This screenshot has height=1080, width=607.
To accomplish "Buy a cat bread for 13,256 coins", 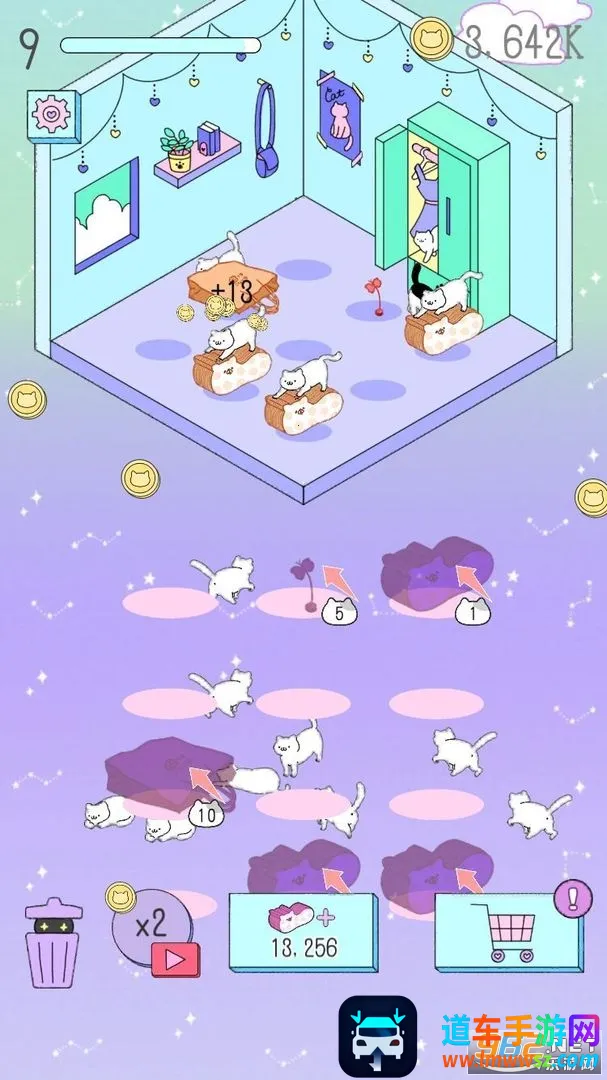I will click(302, 932).
